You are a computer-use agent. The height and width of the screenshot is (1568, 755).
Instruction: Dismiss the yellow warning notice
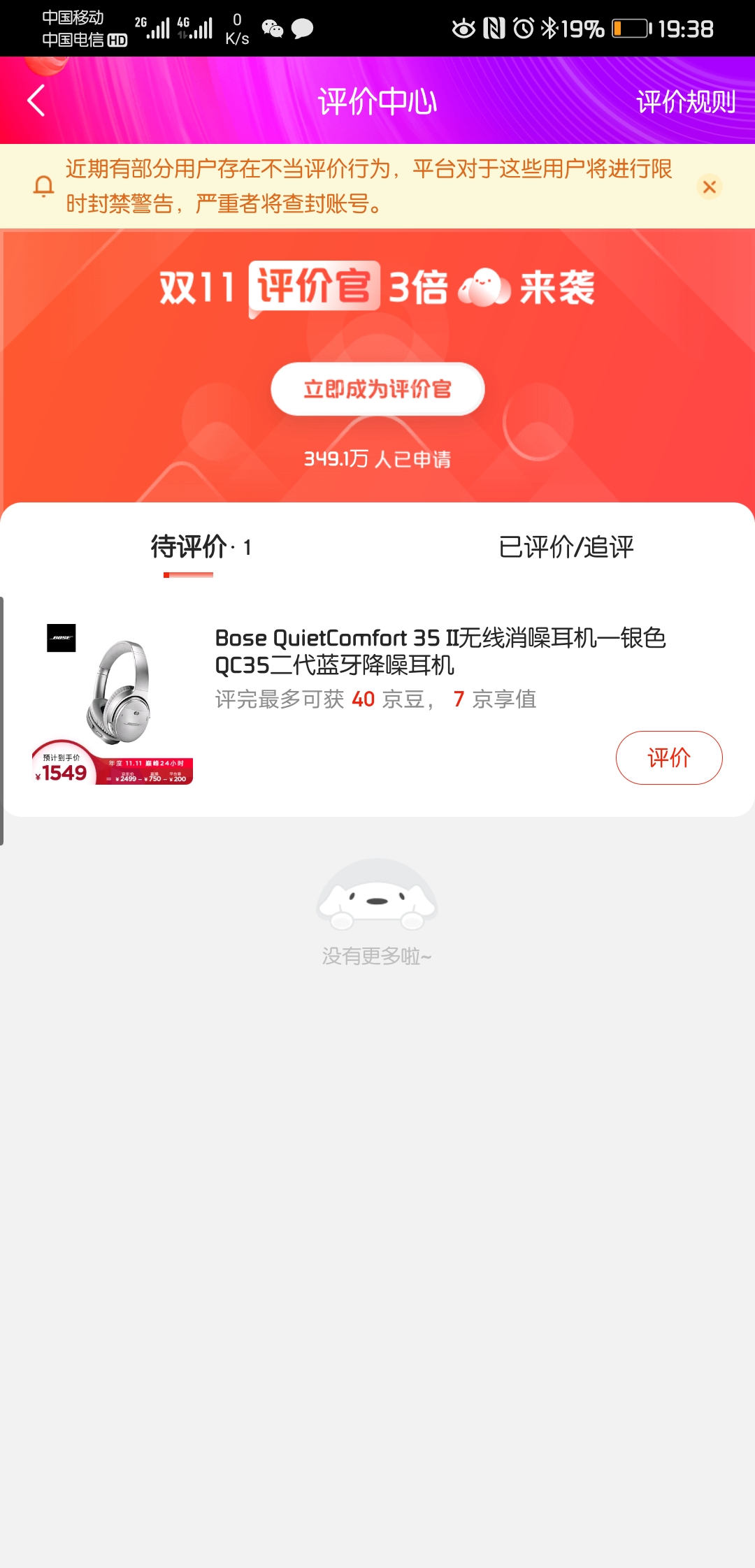coord(710,187)
